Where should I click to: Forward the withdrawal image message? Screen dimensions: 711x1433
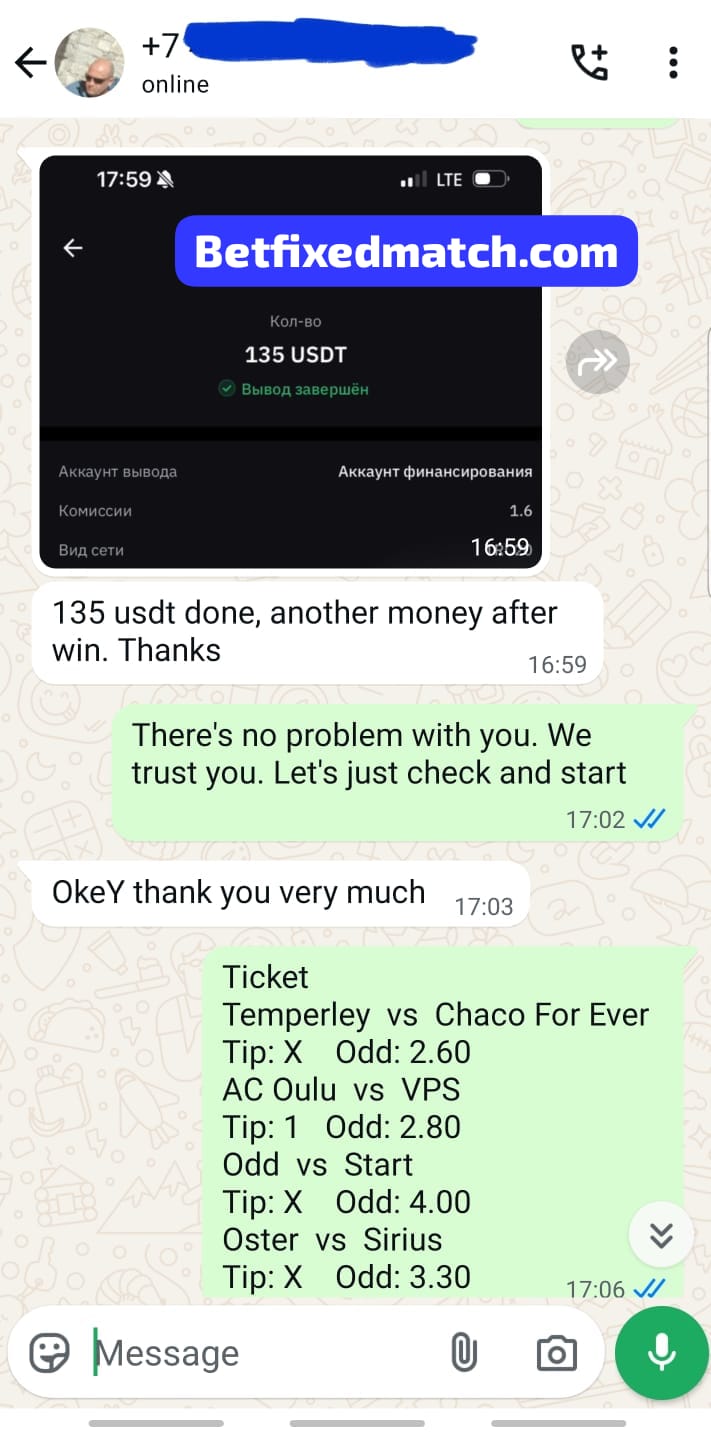[x=598, y=362]
